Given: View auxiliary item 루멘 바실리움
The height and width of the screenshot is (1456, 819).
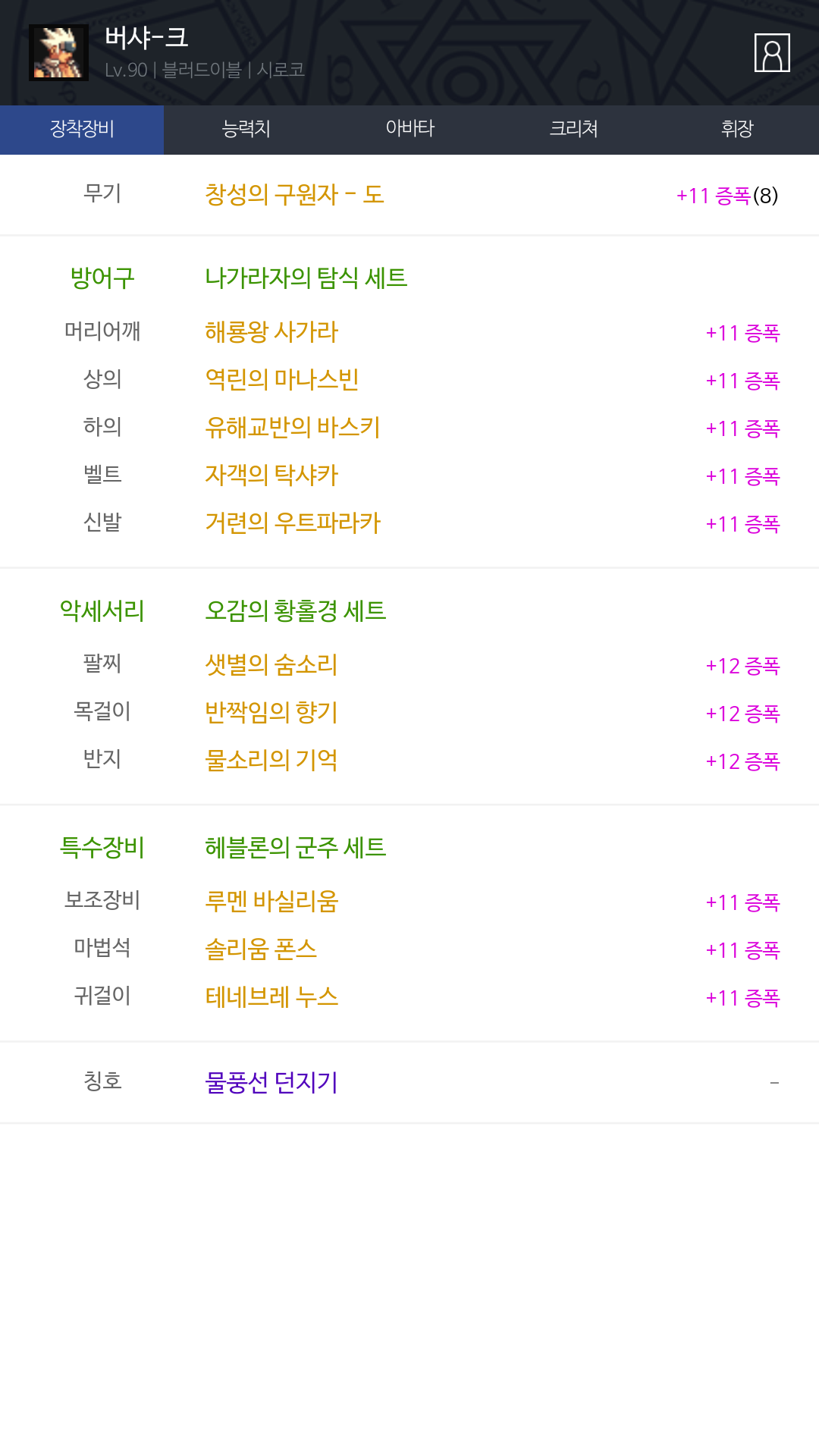Looking at the screenshot, I should (271, 902).
